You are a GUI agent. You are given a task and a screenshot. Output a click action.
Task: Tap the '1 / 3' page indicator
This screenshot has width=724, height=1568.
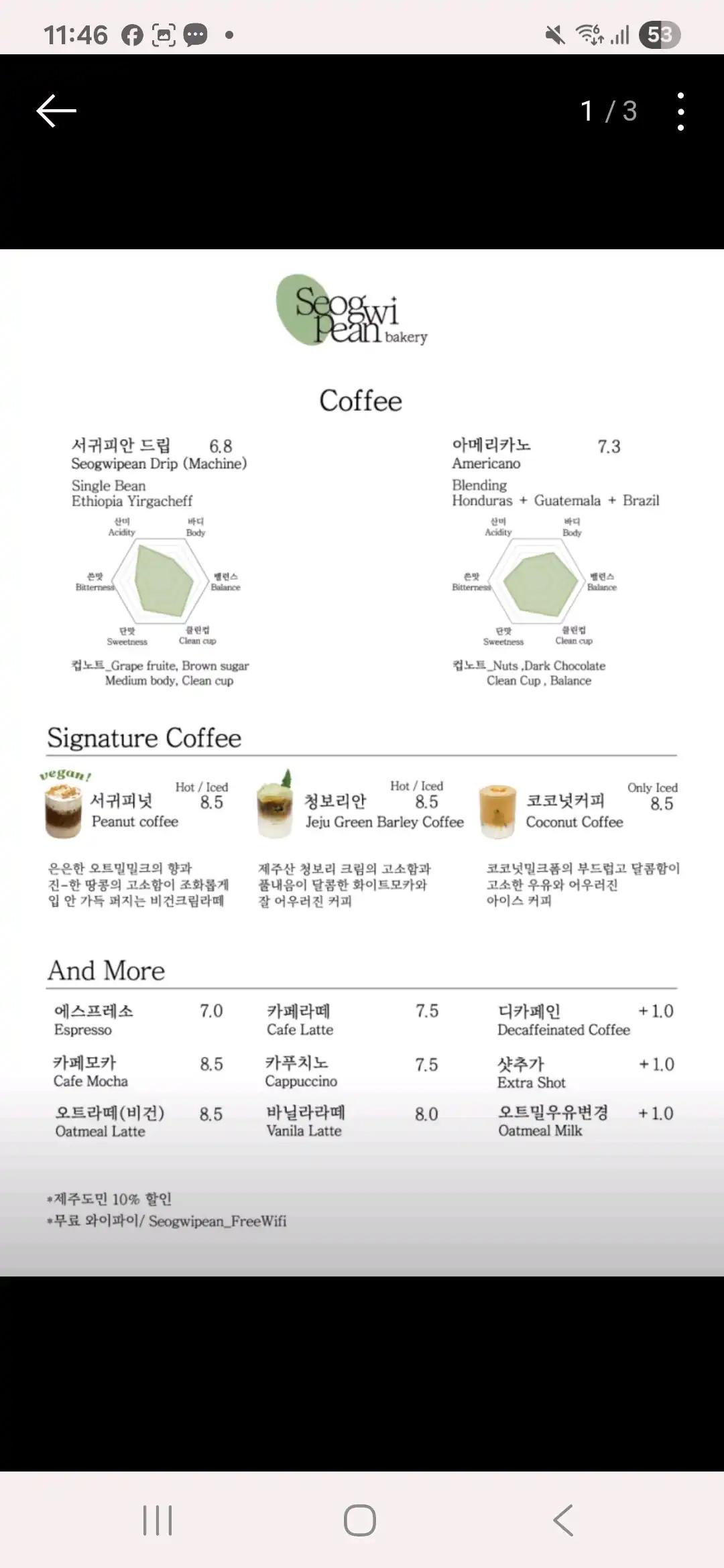pyautogui.click(x=607, y=111)
